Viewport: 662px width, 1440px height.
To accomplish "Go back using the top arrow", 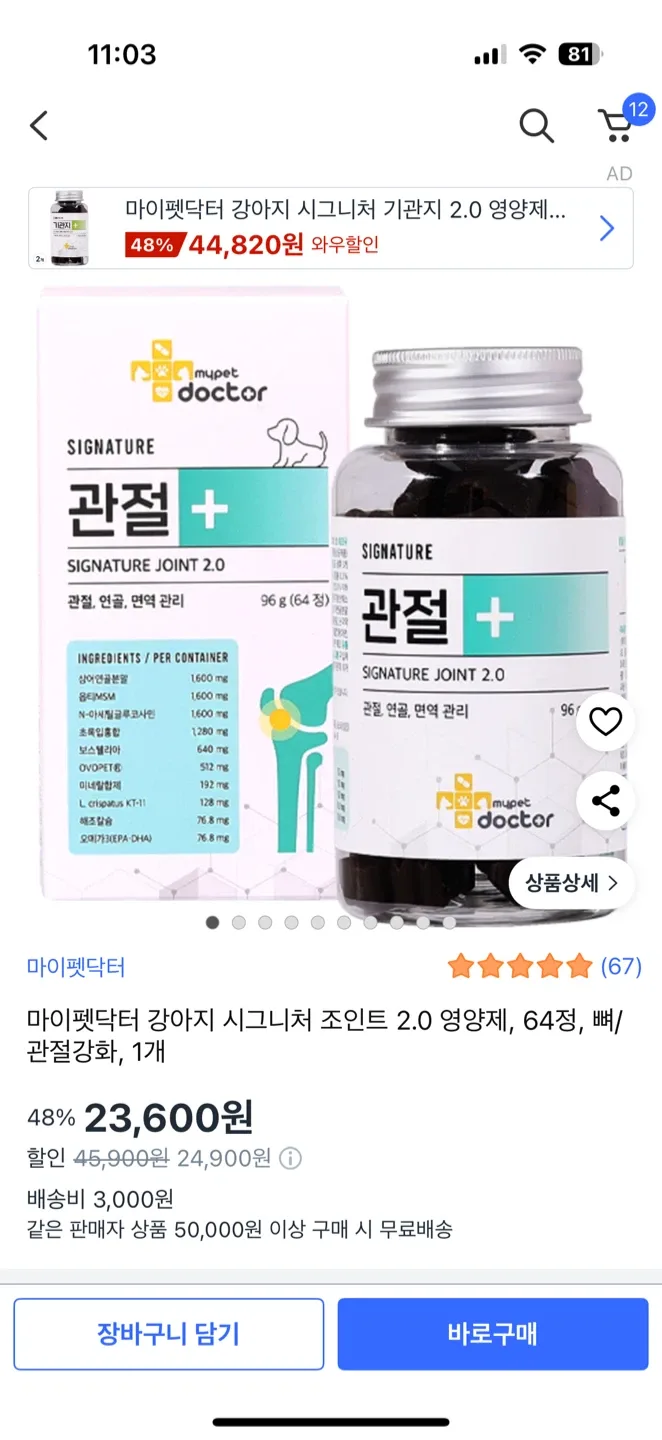I will (x=39, y=126).
